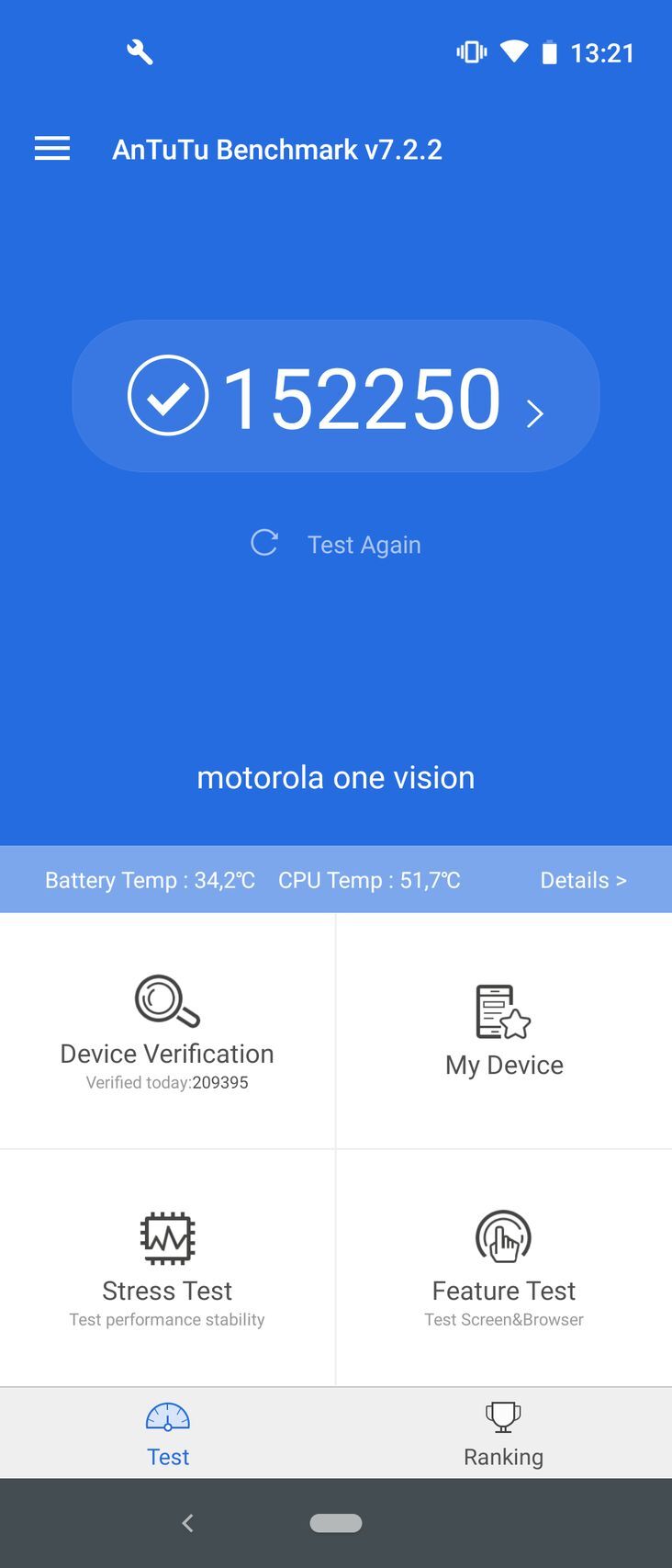
Task: Expand the score details with the arrow
Action: [x=533, y=414]
